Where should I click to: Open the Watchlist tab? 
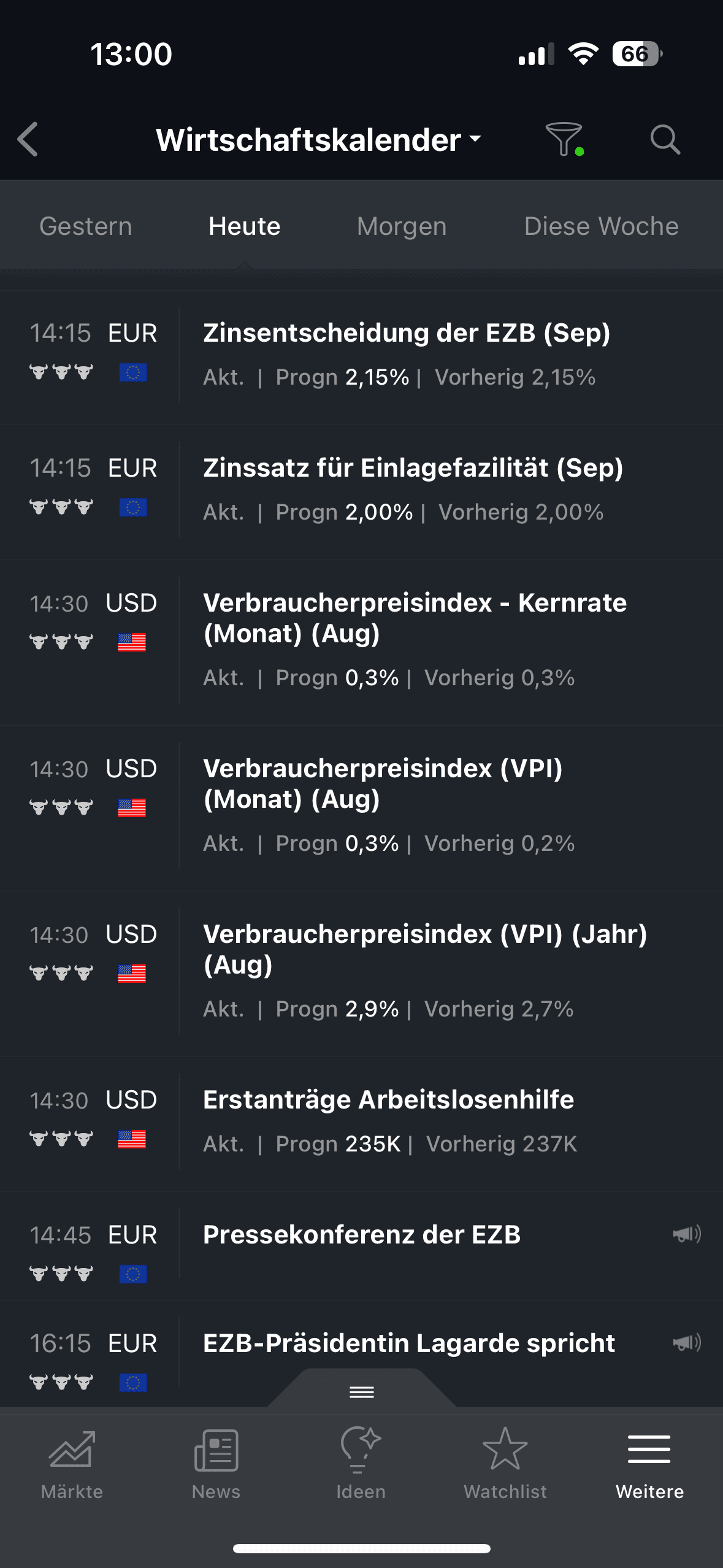coord(505,1464)
